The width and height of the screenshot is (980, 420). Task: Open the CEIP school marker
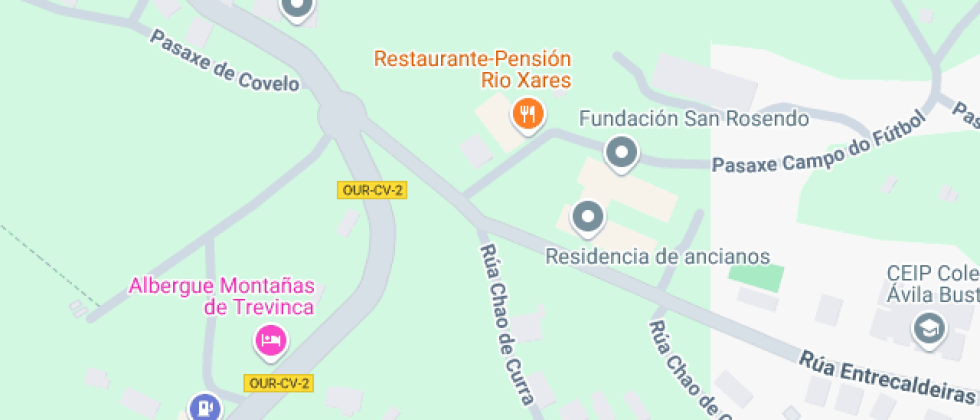(x=929, y=328)
